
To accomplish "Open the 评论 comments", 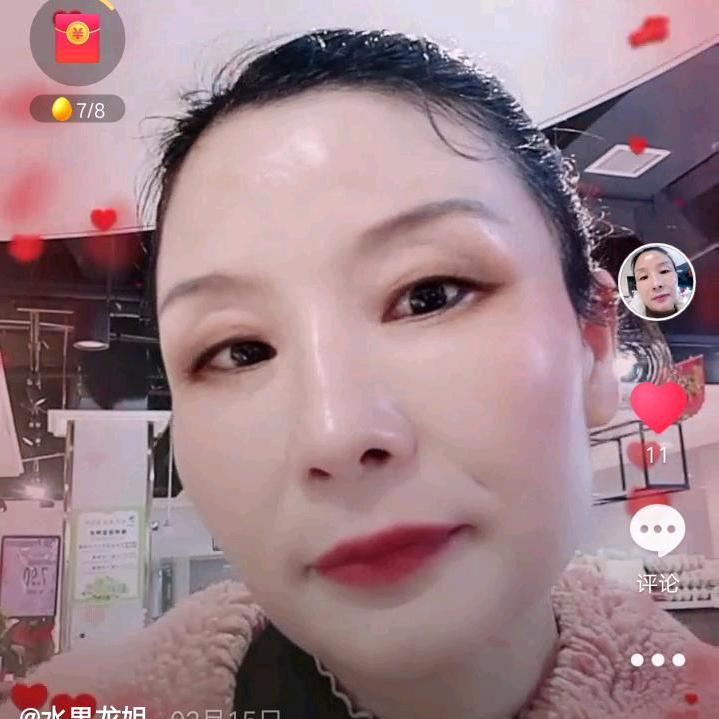I will pyautogui.click(x=657, y=533).
